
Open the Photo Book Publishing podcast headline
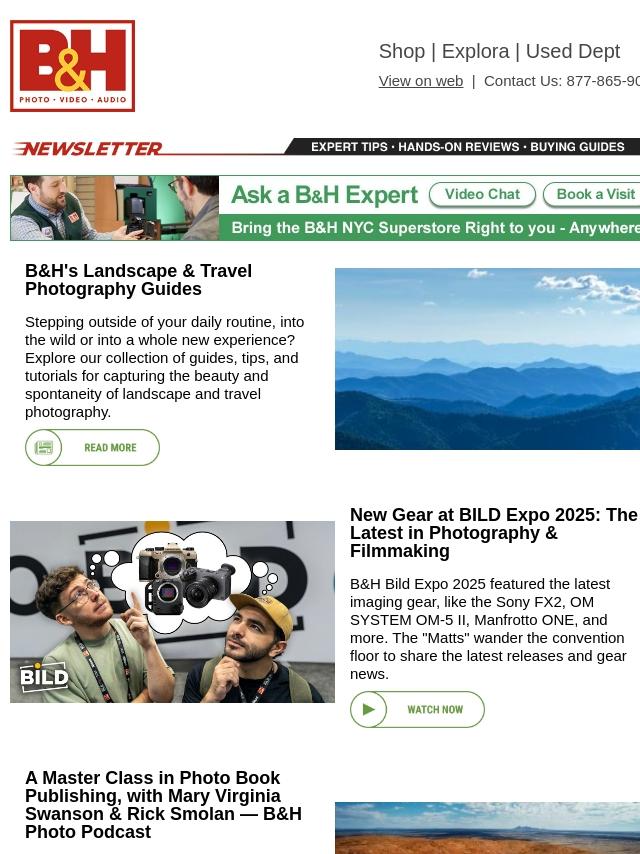pos(163,805)
